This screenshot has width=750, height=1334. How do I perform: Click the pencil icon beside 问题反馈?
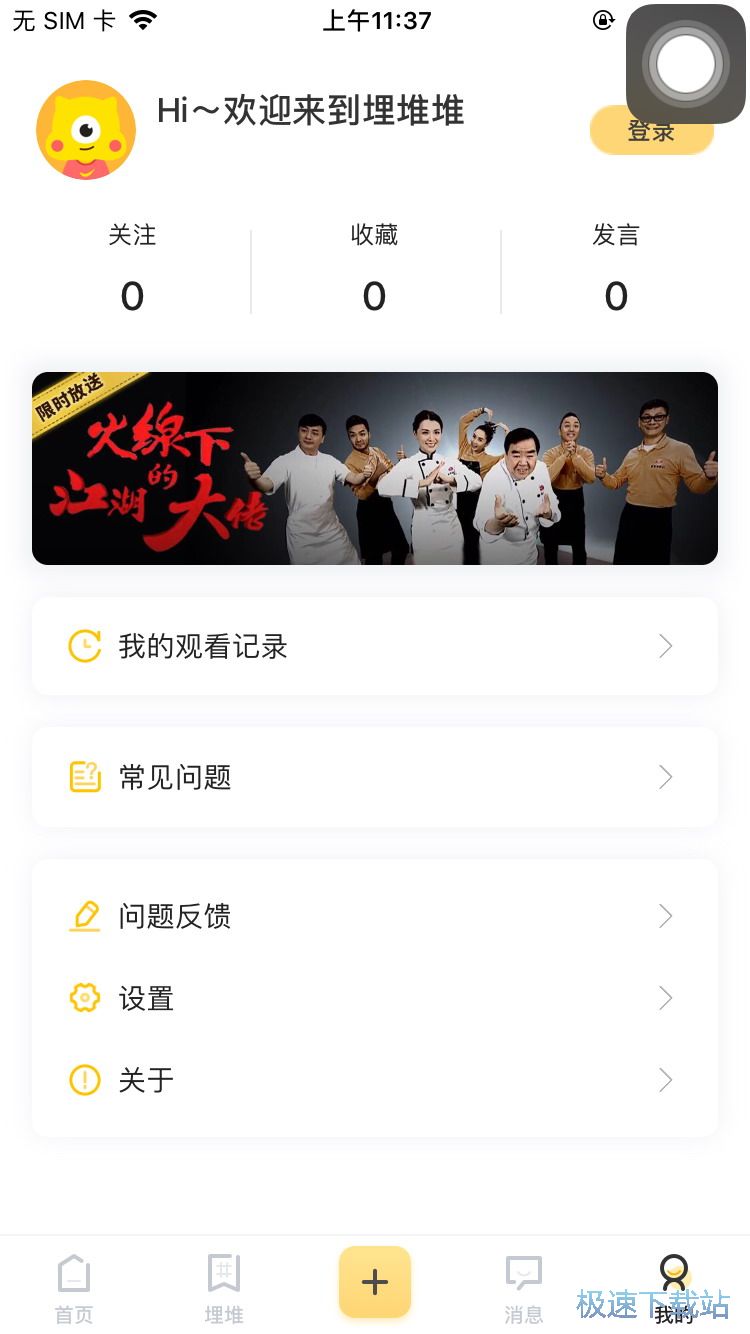[x=85, y=915]
